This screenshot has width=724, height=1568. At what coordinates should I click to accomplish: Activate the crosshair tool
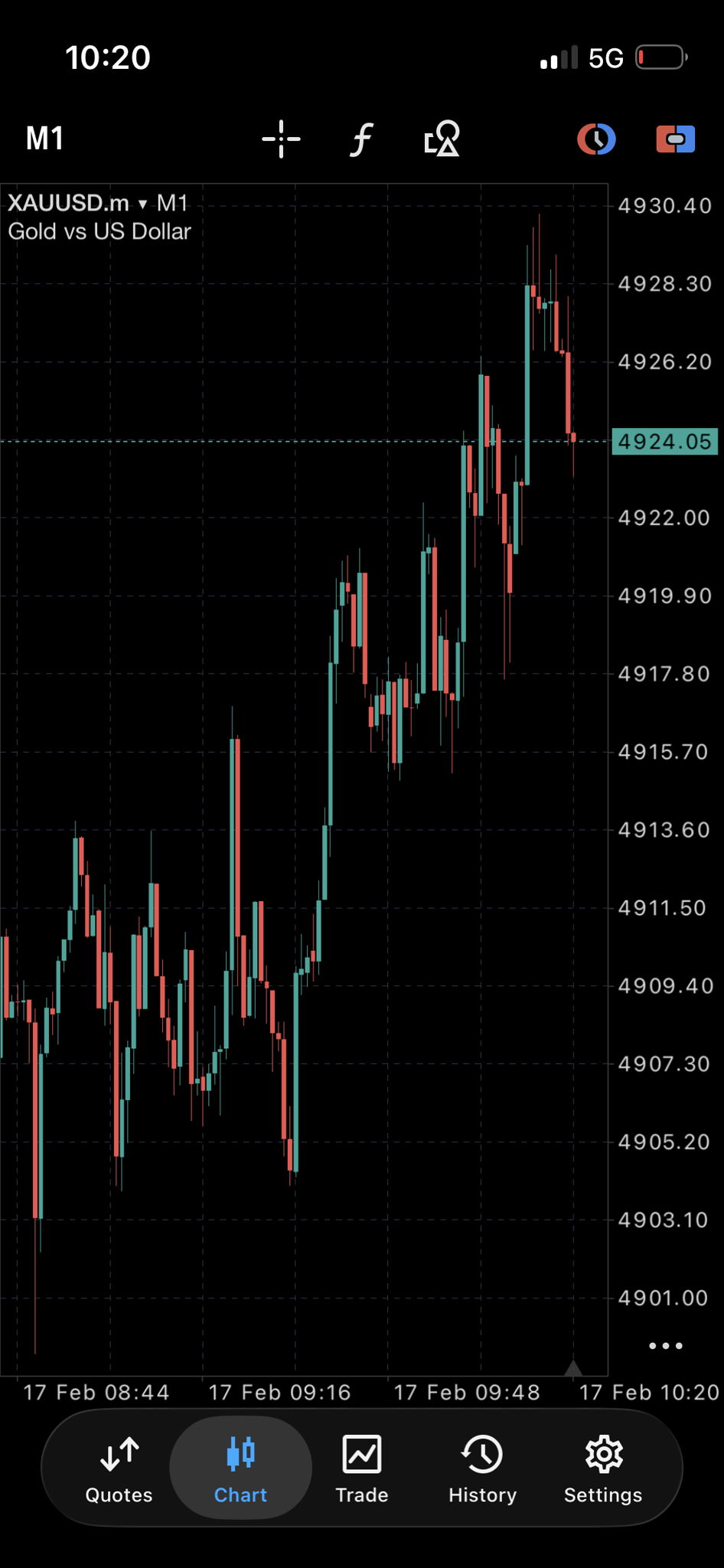(x=281, y=139)
